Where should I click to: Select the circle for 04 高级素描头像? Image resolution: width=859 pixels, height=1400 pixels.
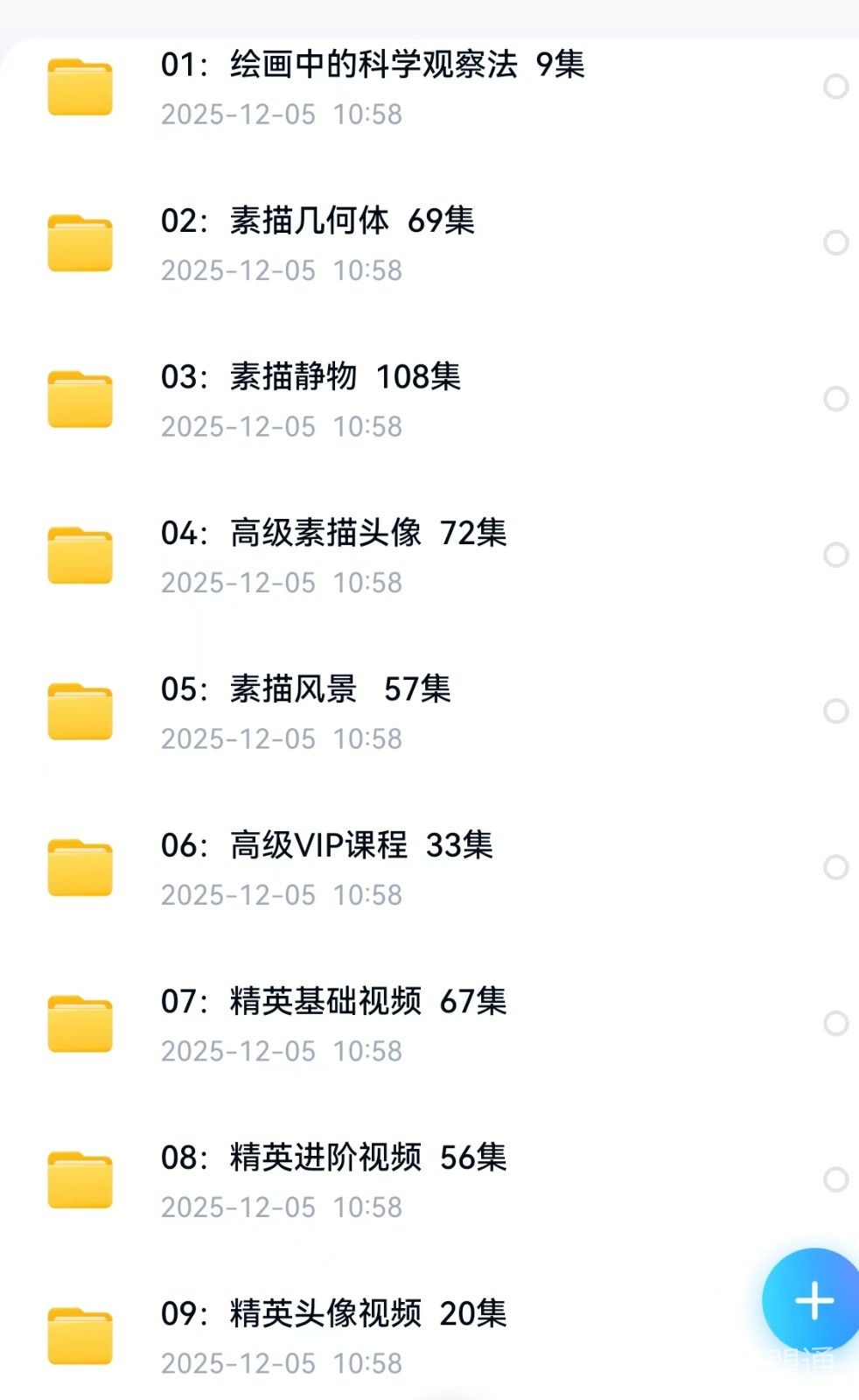point(835,555)
